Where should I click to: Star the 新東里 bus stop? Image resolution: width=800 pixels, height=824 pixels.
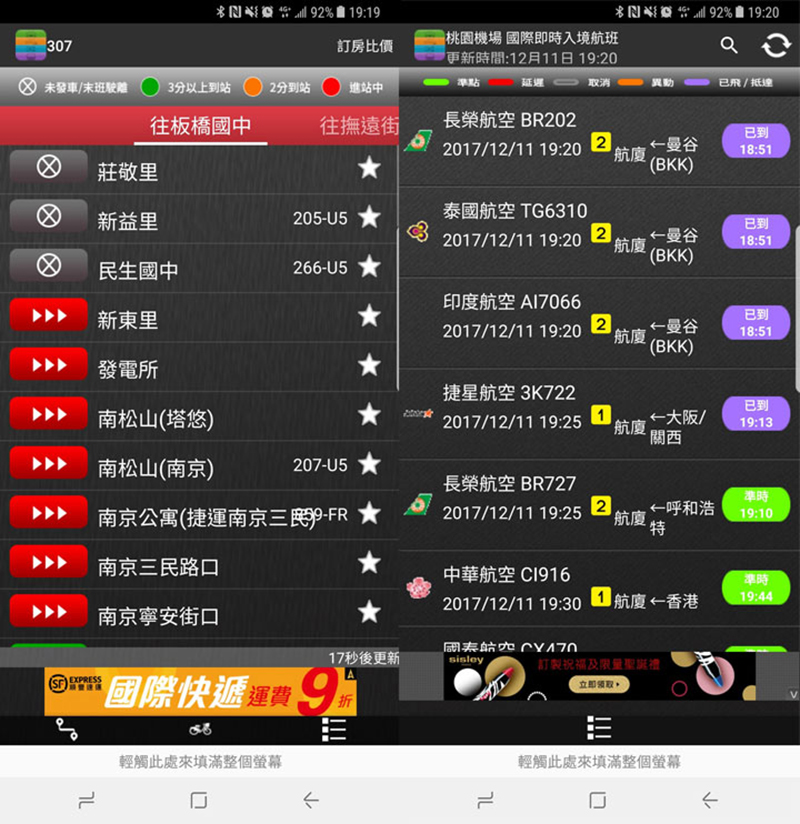pyautogui.click(x=369, y=317)
